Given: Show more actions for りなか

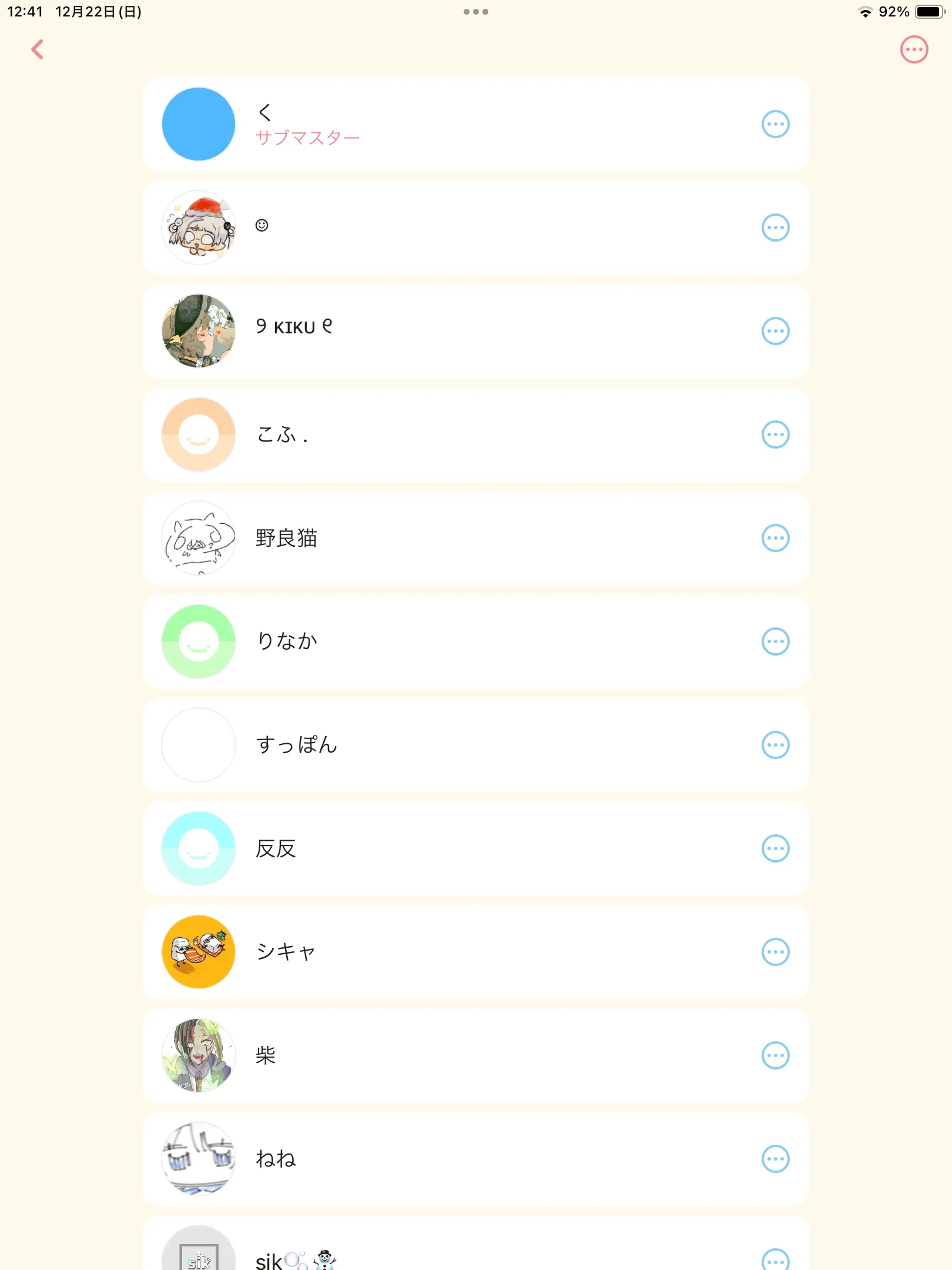Looking at the screenshot, I should click(x=775, y=641).
